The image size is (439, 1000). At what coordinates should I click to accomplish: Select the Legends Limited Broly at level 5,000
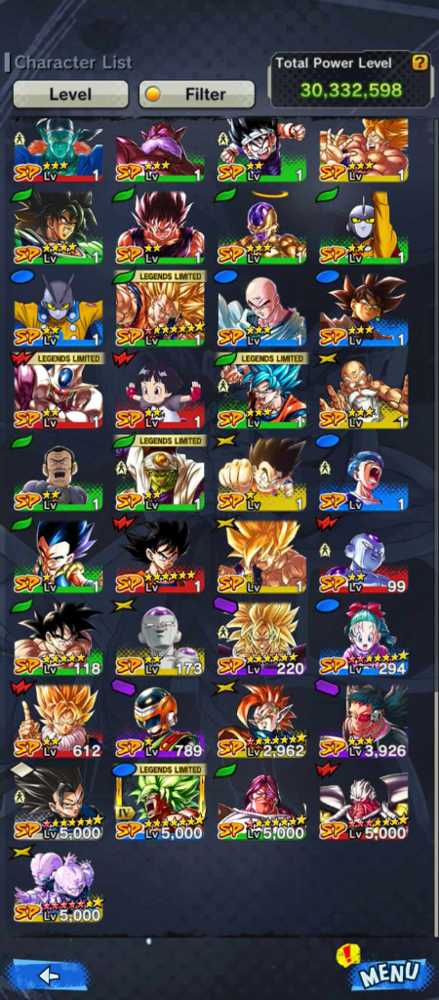point(160,802)
